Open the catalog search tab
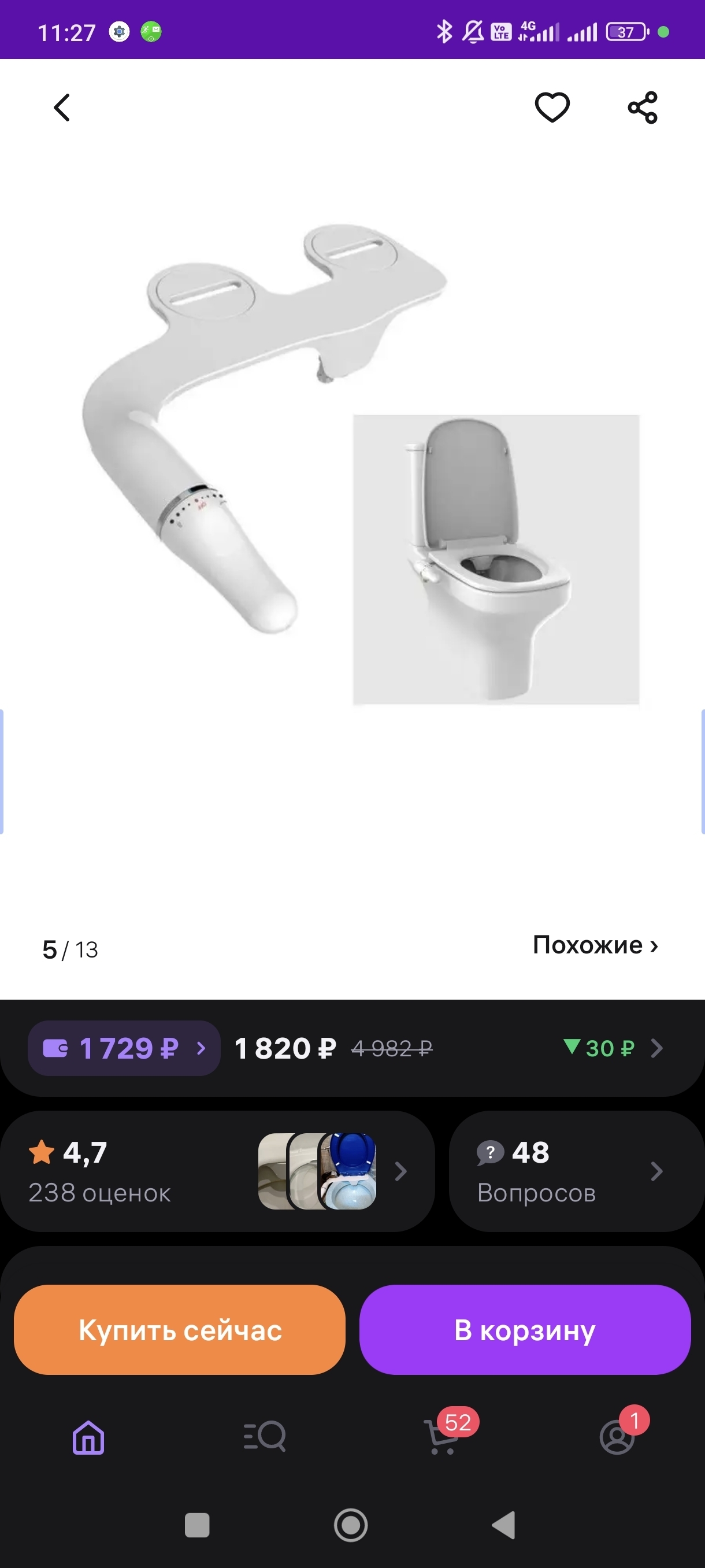 (x=265, y=1438)
